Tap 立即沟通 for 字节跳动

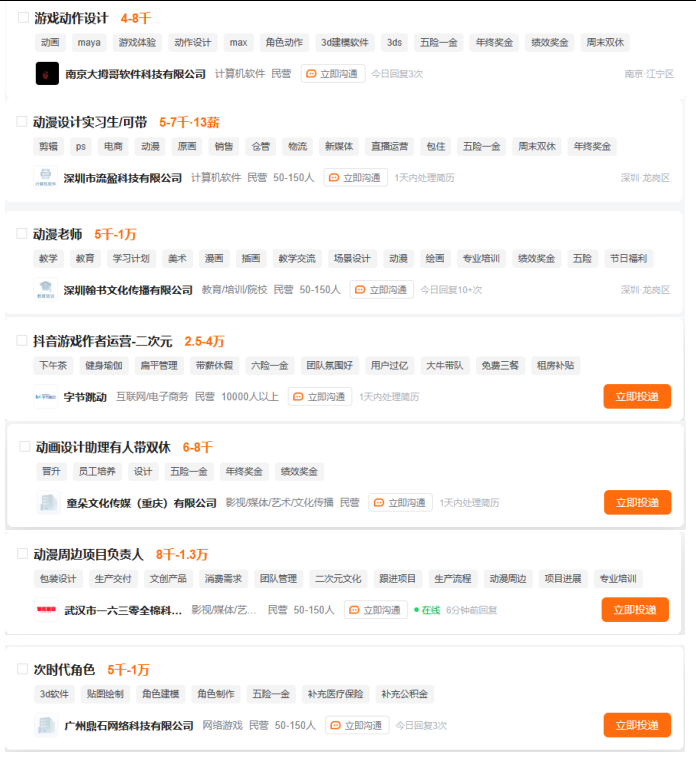pos(320,397)
